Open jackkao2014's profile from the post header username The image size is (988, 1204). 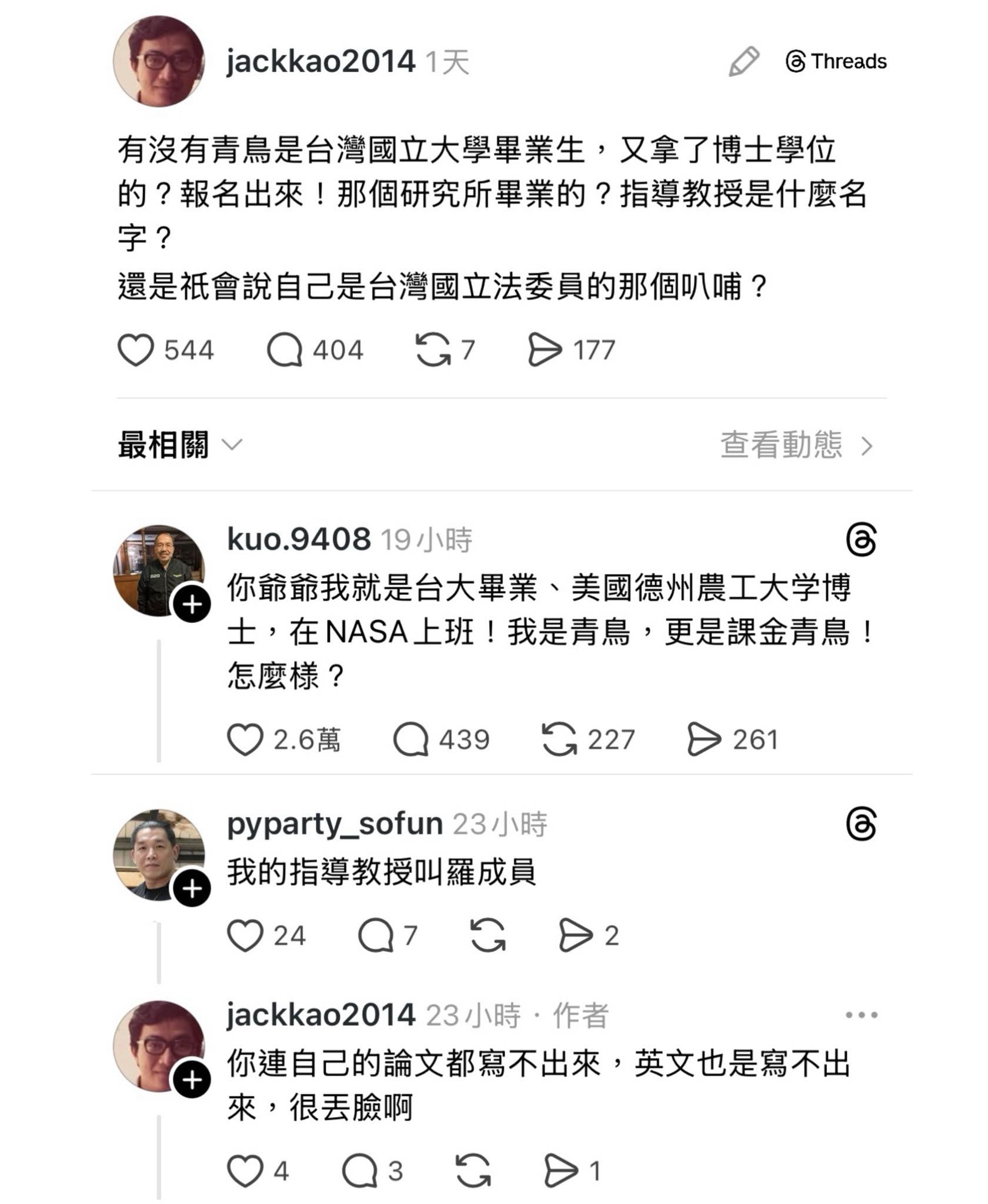[x=321, y=62]
